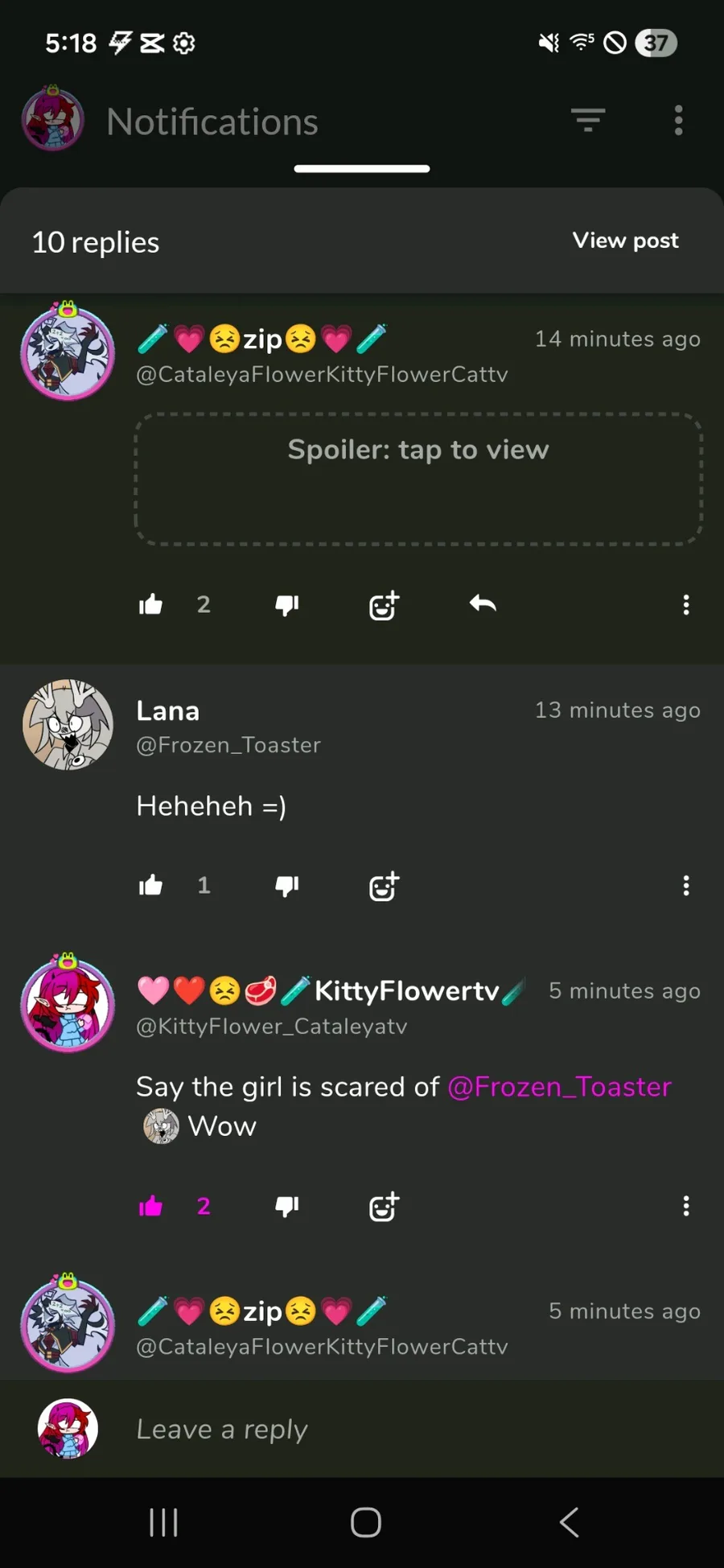The image size is (724, 1568).
Task: Open the notifications filter icon
Action: coord(588,121)
